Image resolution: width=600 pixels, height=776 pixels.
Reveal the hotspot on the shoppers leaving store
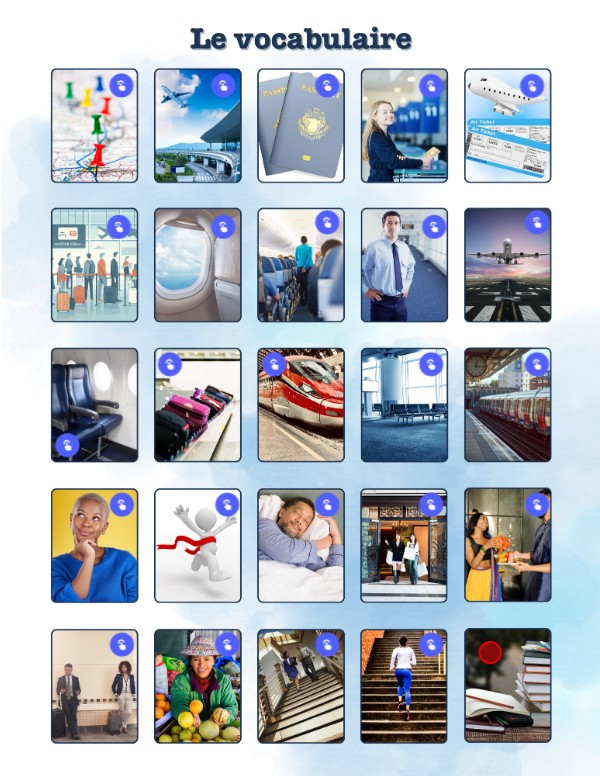click(x=431, y=505)
